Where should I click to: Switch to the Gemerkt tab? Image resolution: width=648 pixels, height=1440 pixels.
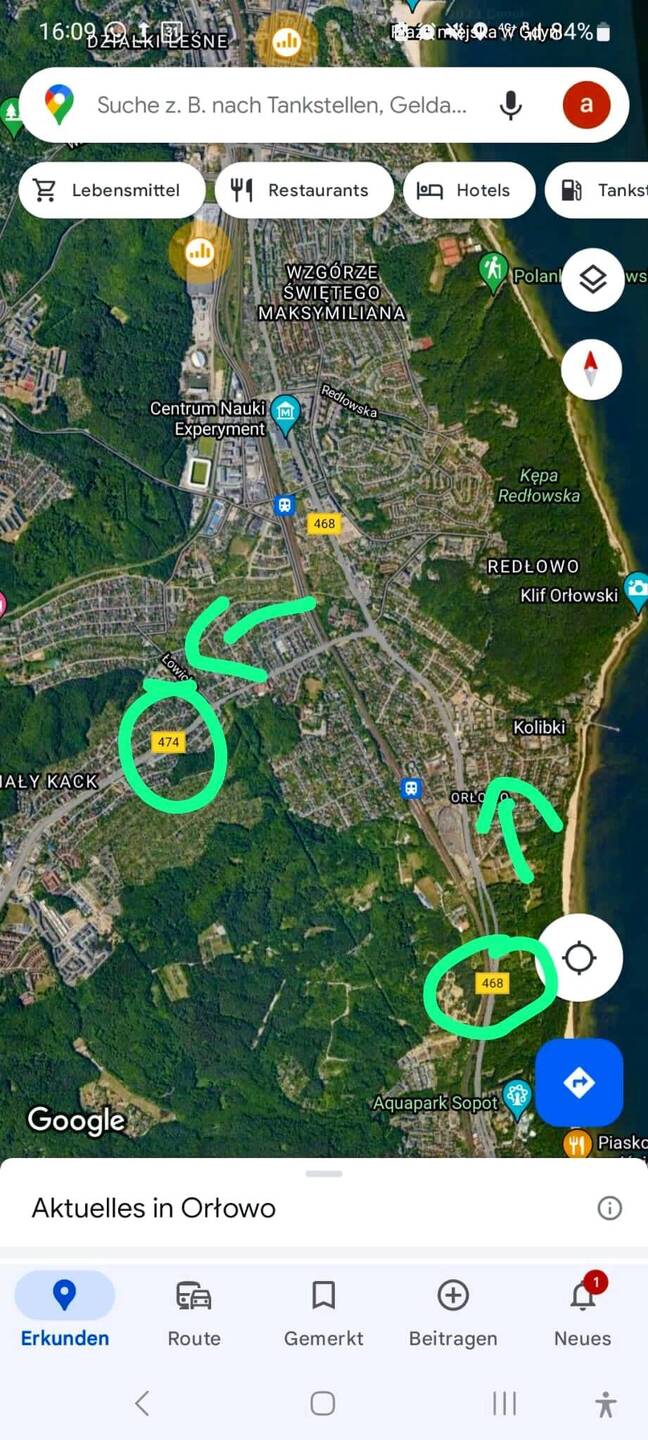point(323,1312)
